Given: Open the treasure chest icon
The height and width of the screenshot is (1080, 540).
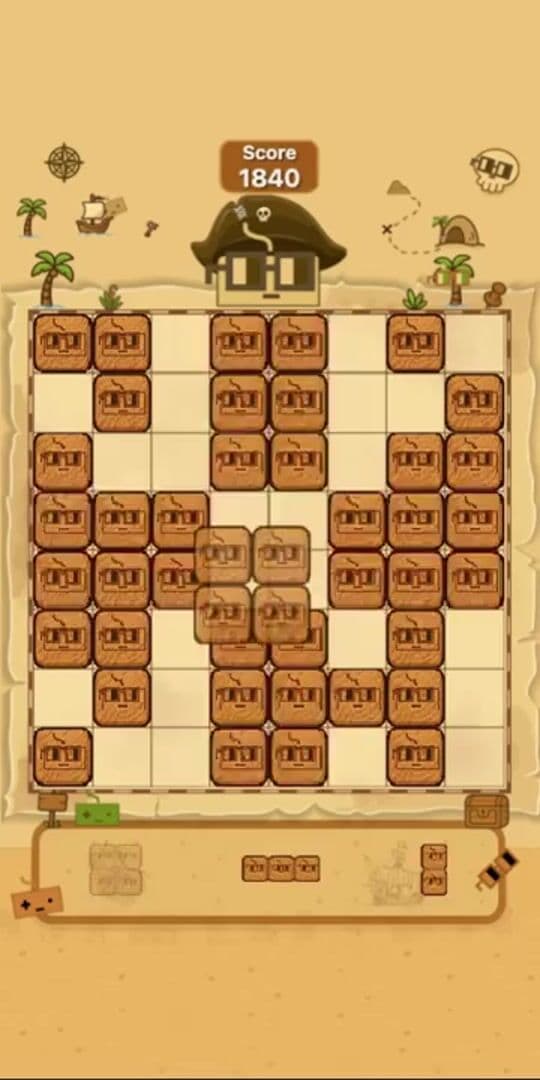Looking at the screenshot, I should pyautogui.click(x=486, y=811).
